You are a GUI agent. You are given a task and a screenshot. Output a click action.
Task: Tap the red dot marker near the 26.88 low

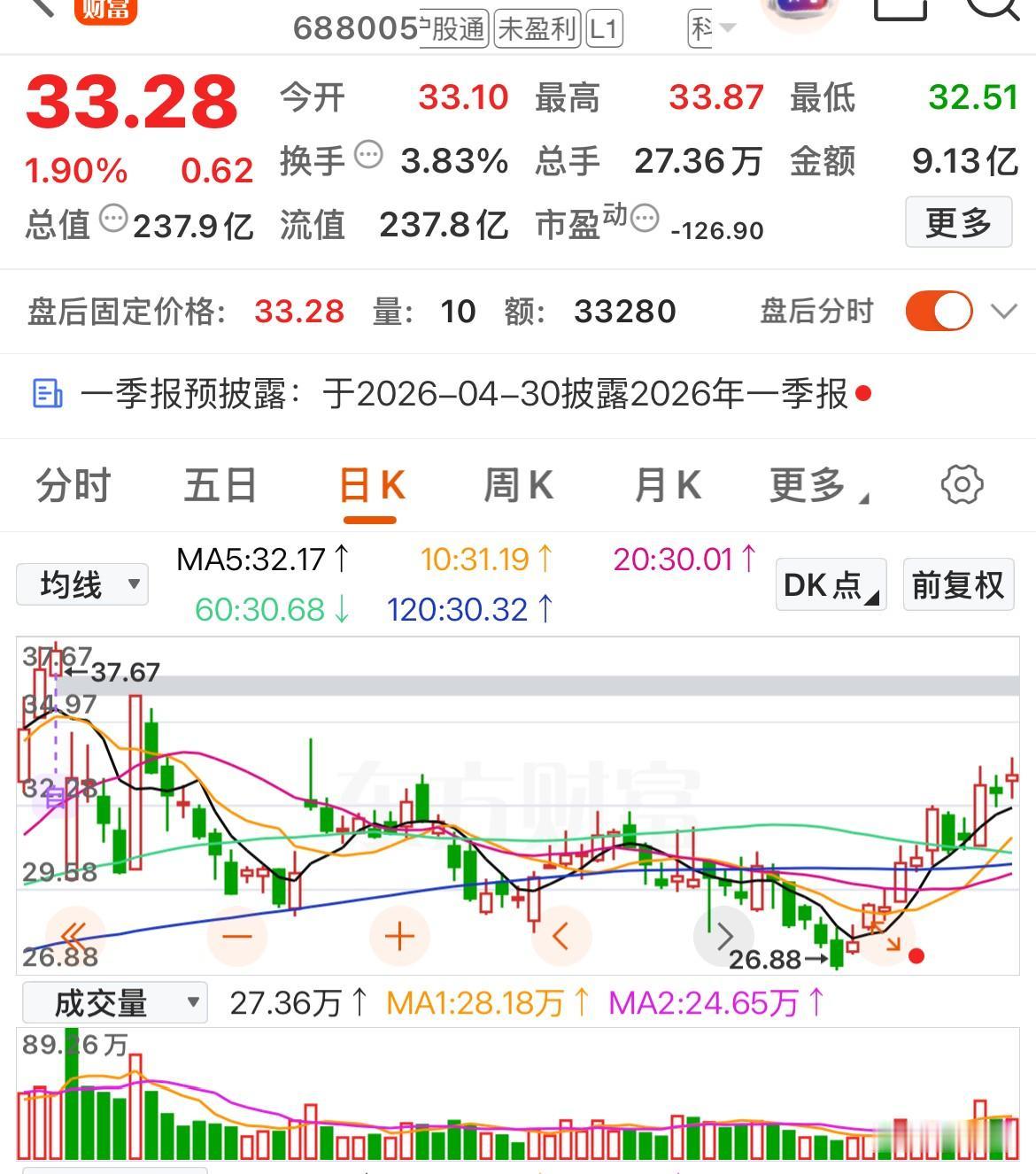(x=916, y=956)
